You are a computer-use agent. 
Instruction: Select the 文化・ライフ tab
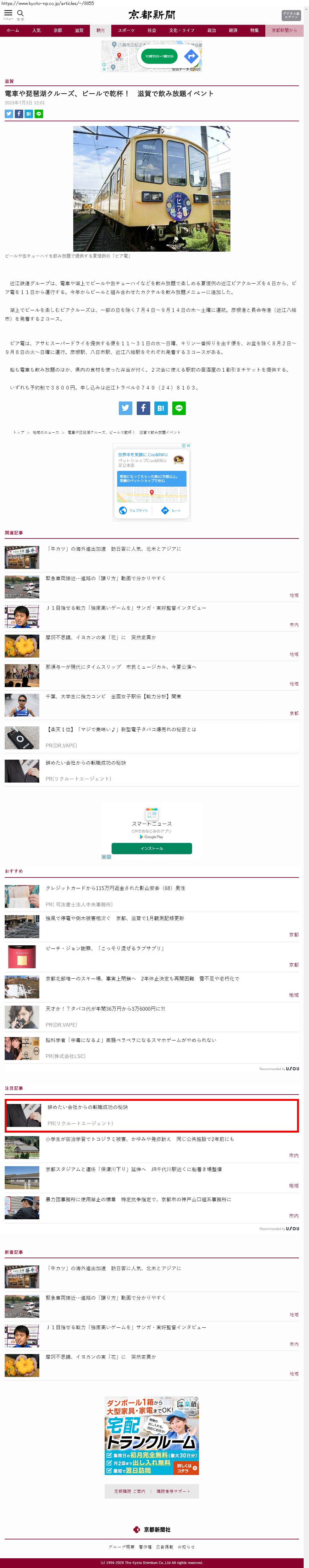pyautogui.click(x=182, y=30)
